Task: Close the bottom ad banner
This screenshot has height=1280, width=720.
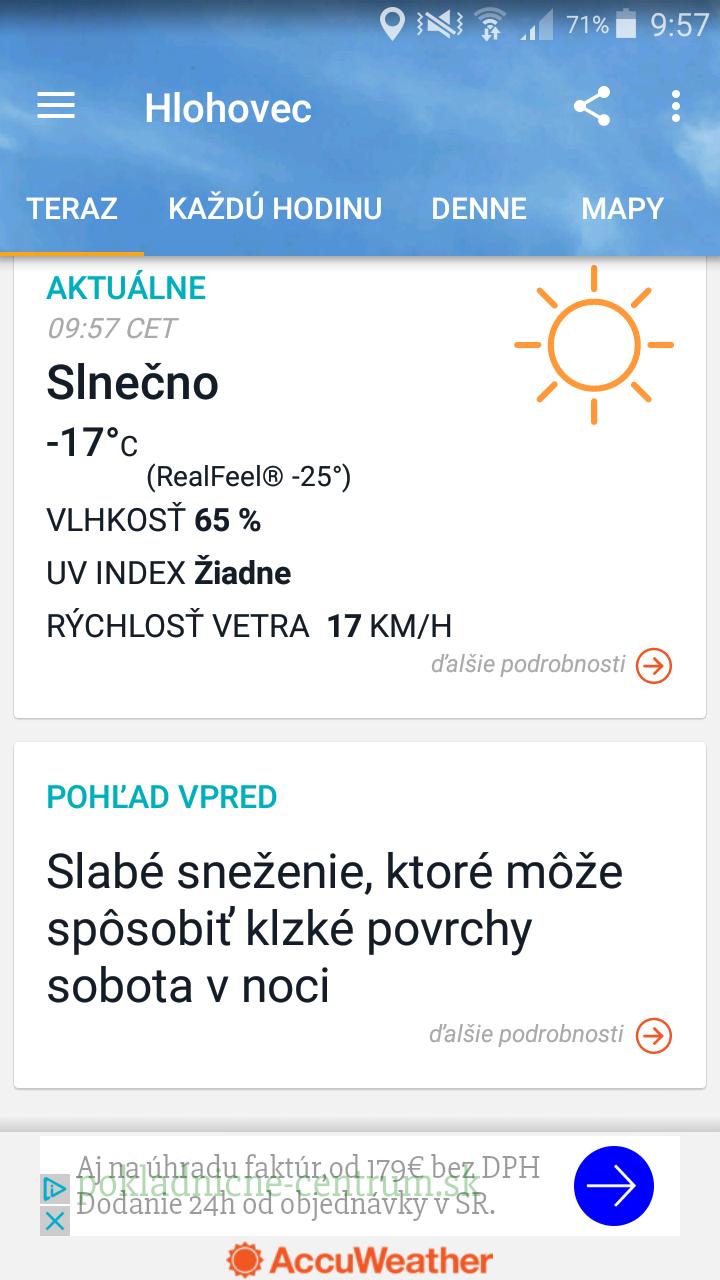Action: [55, 1221]
